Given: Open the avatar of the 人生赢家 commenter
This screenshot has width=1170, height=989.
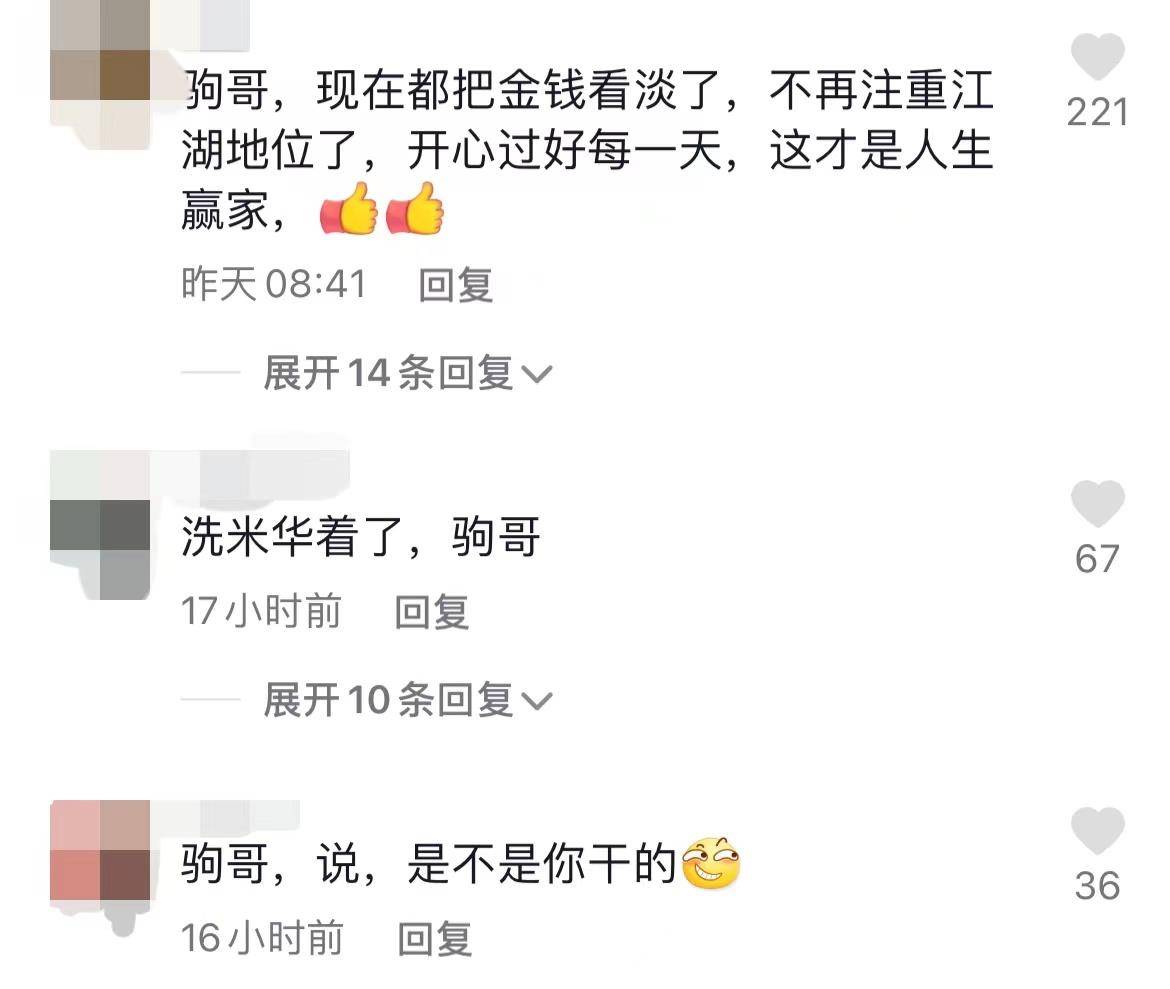Looking at the screenshot, I should pyautogui.click(x=99, y=62).
